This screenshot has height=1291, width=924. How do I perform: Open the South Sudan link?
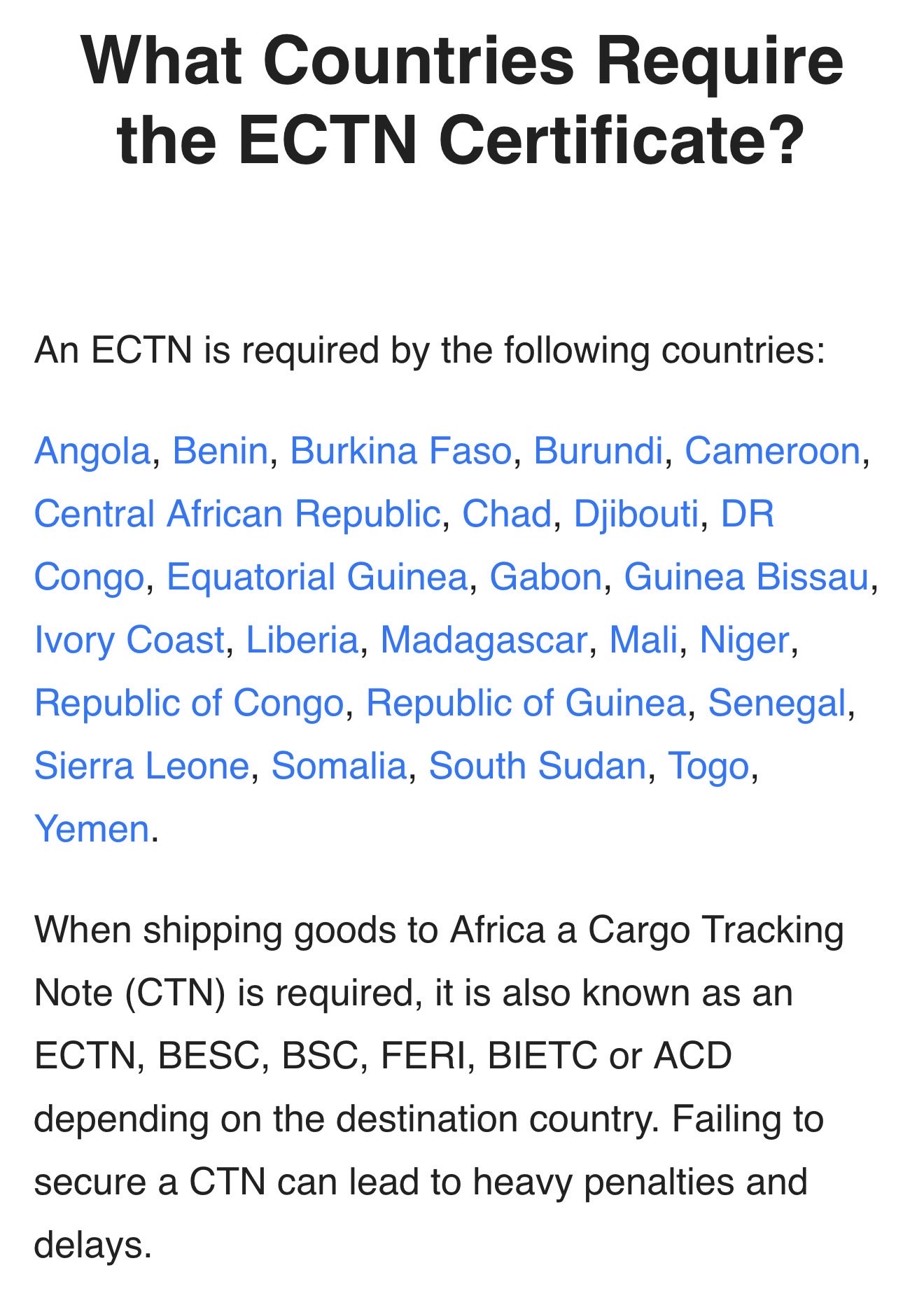[537, 765]
